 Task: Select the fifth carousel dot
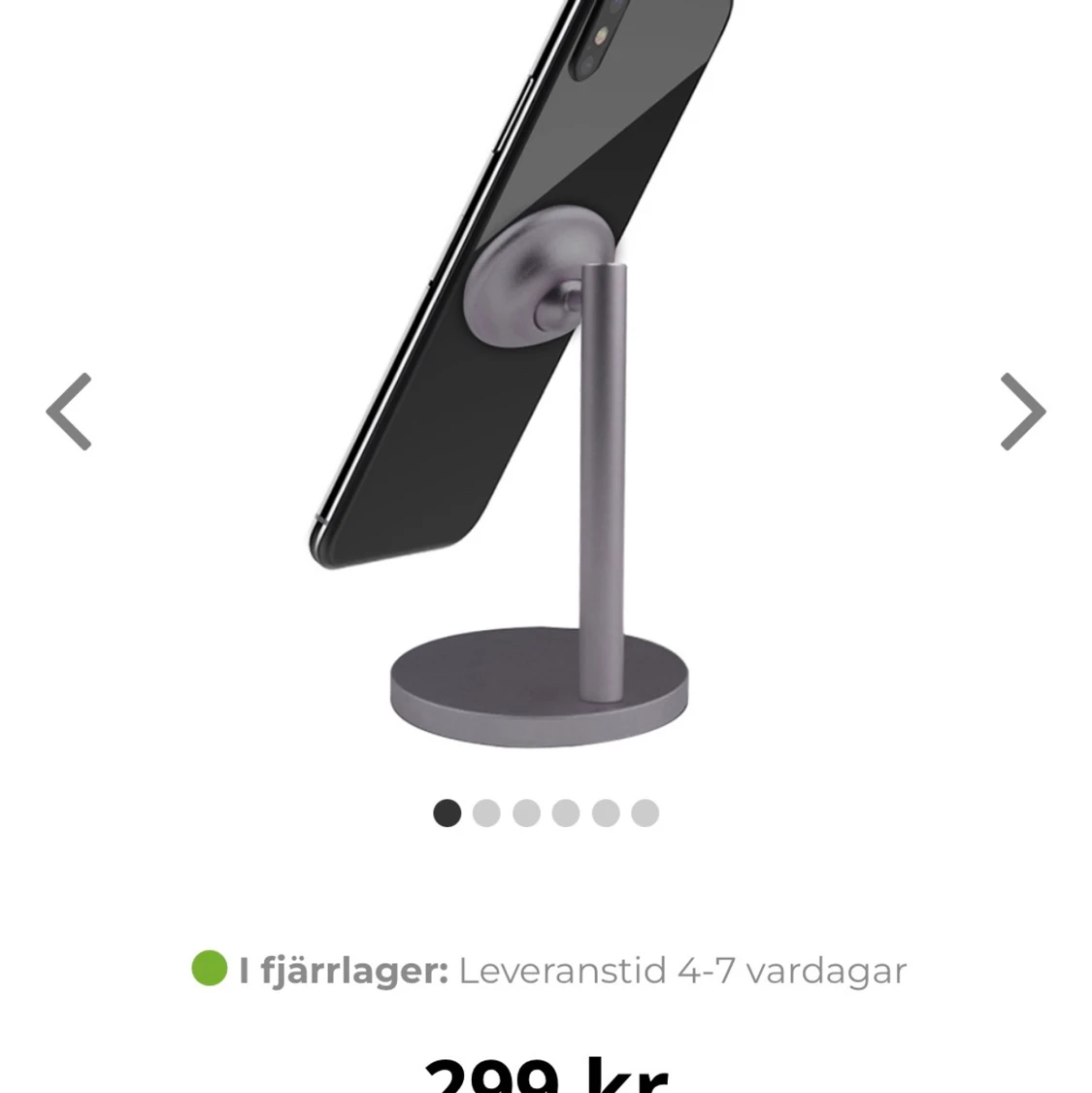coord(606,813)
